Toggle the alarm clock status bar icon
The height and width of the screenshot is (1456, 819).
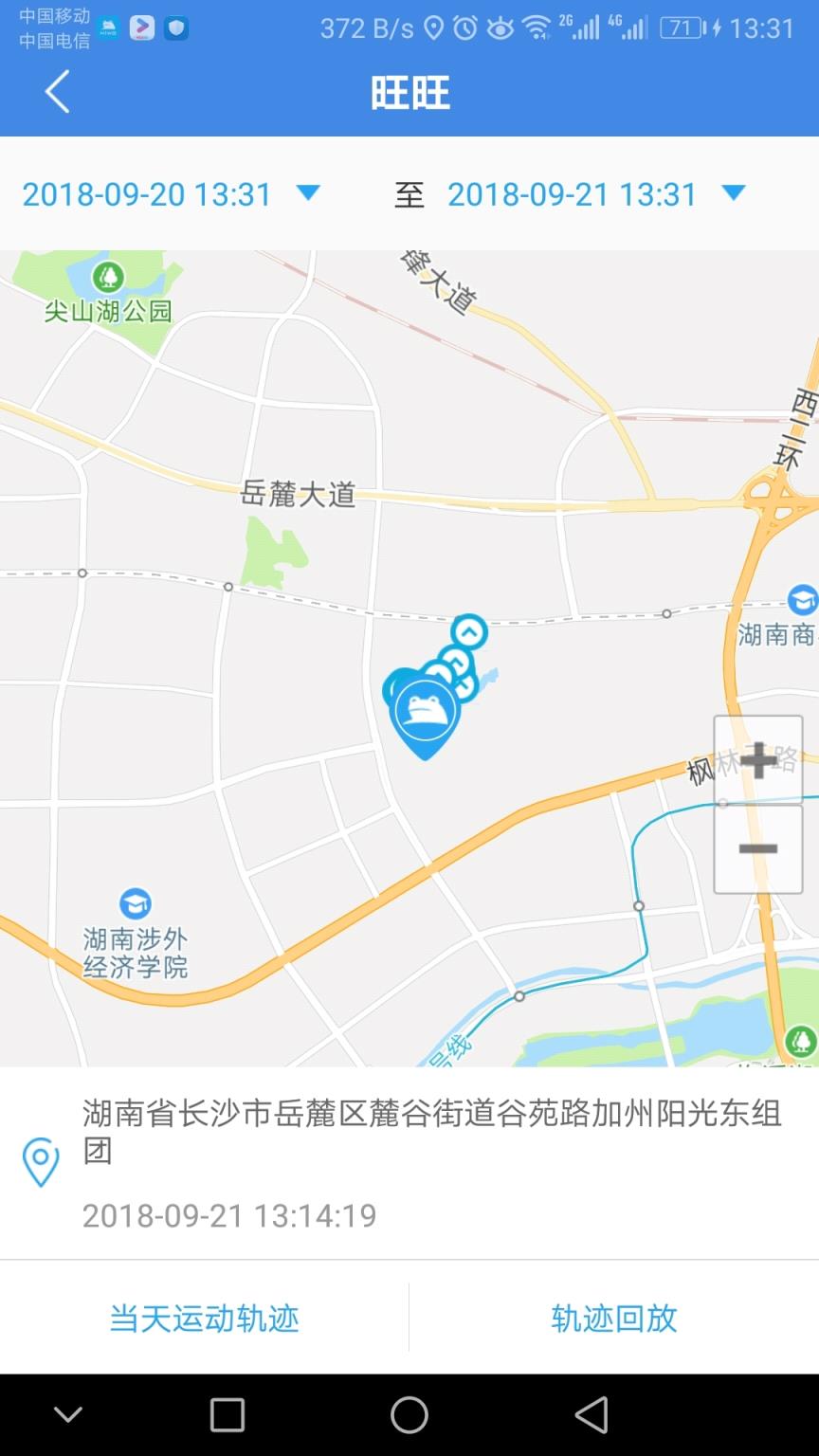(x=466, y=27)
